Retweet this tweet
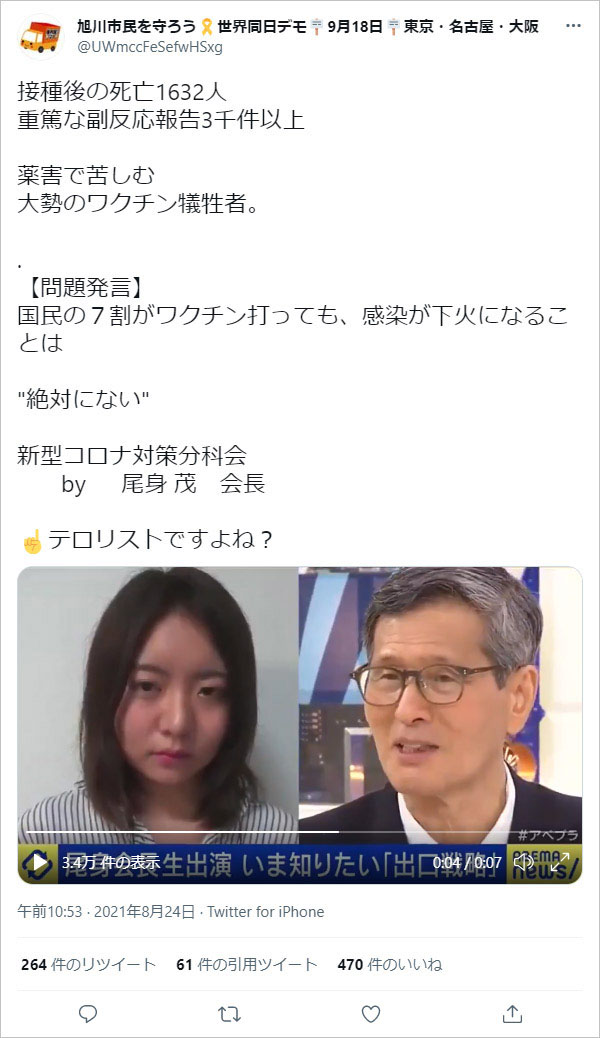The height and width of the screenshot is (1038, 600). (229, 1013)
